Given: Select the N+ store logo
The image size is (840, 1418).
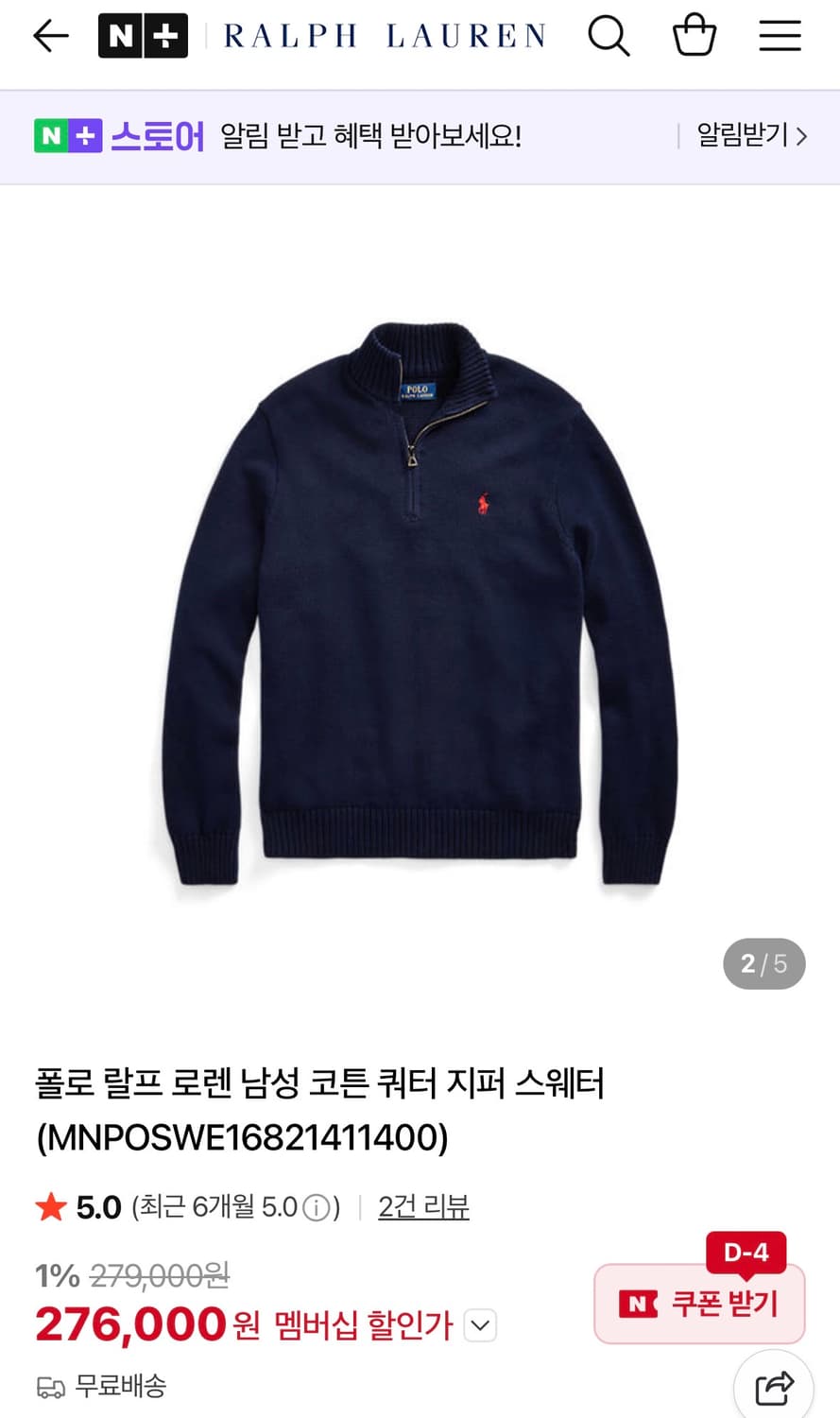Looking at the screenshot, I should pos(143,35).
